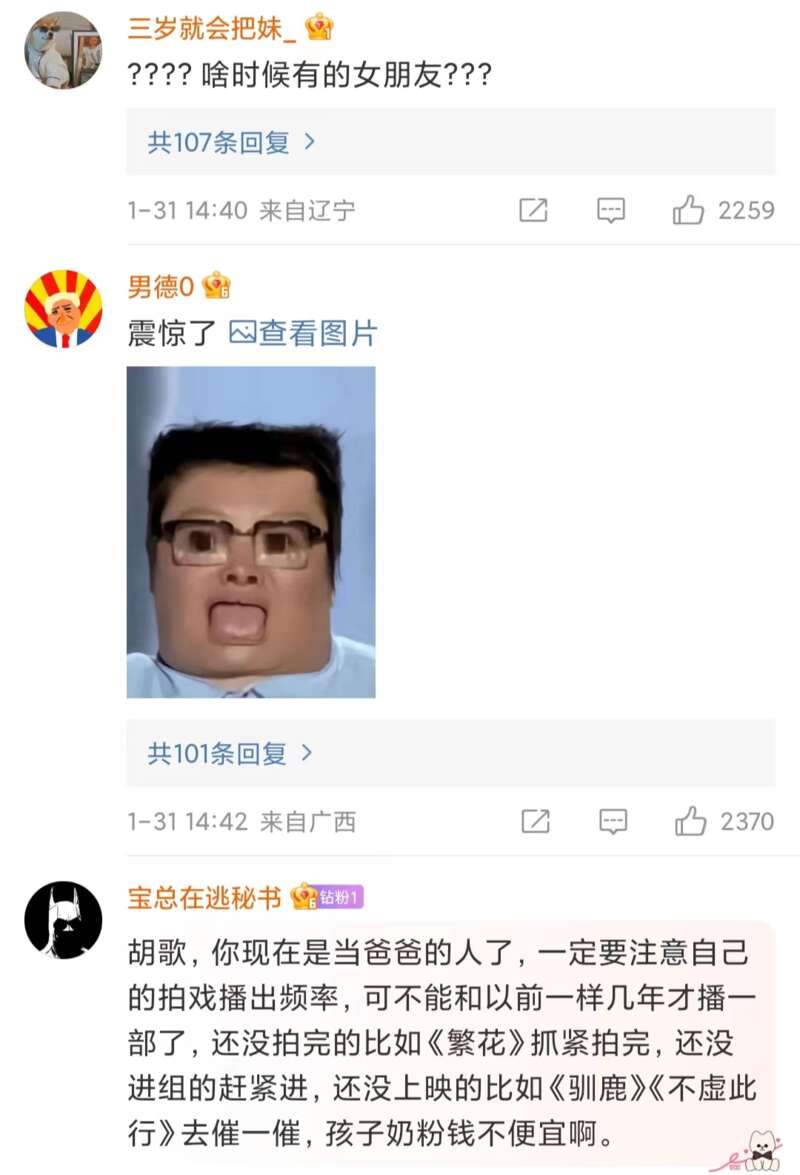
Task: Tap the username 三岁就会把妹_
Action: coord(211,27)
